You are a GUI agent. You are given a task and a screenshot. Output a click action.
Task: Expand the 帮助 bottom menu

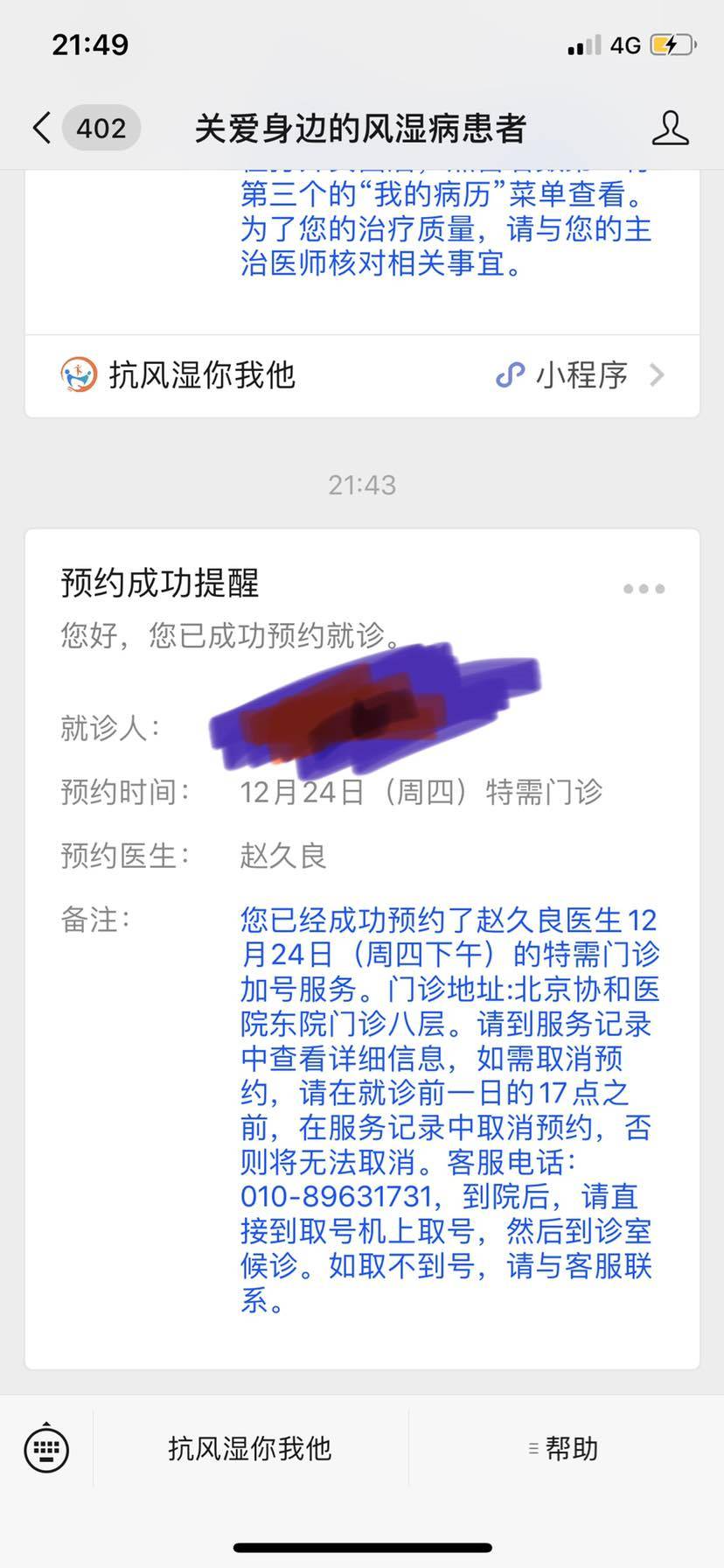[x=565, y=1449]
